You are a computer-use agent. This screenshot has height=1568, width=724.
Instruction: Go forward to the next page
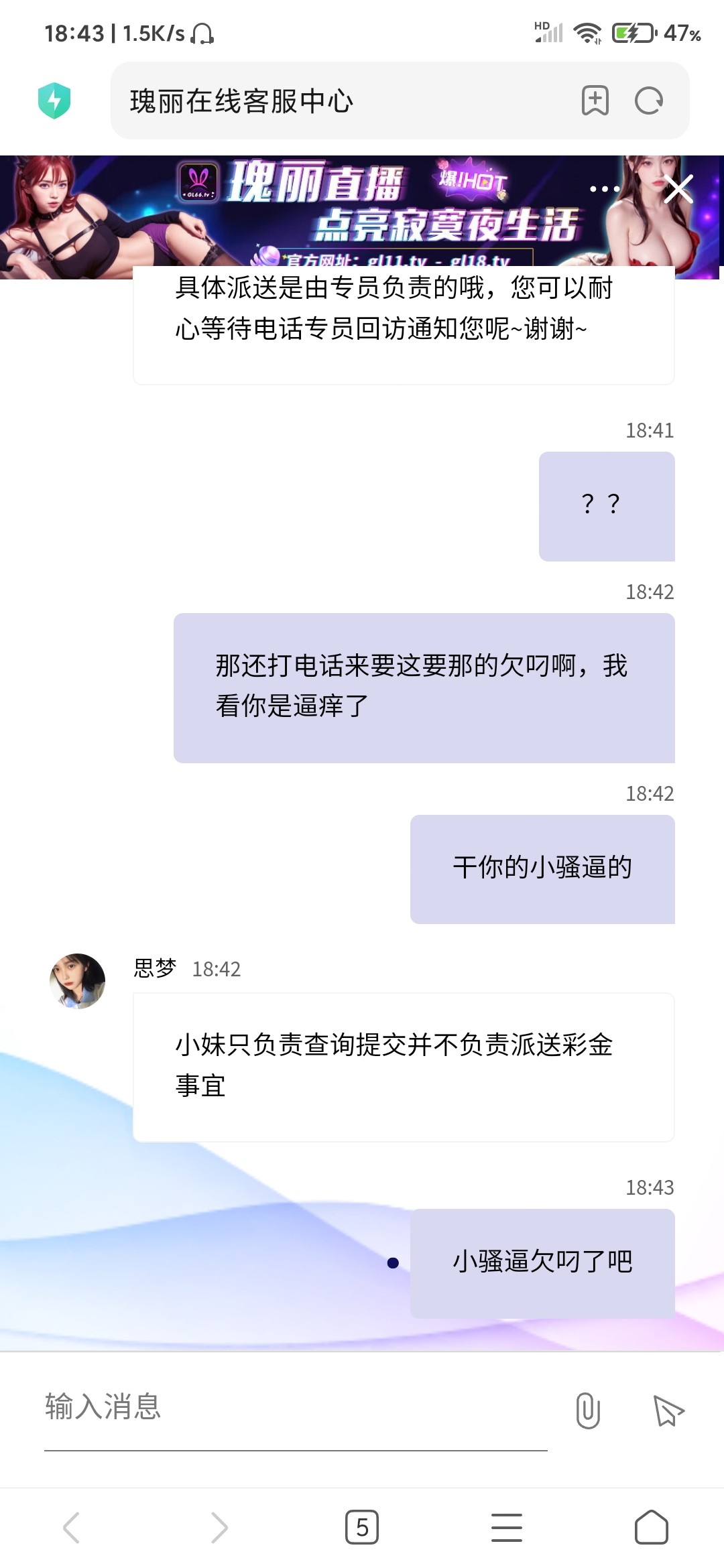coord(219,1528)
